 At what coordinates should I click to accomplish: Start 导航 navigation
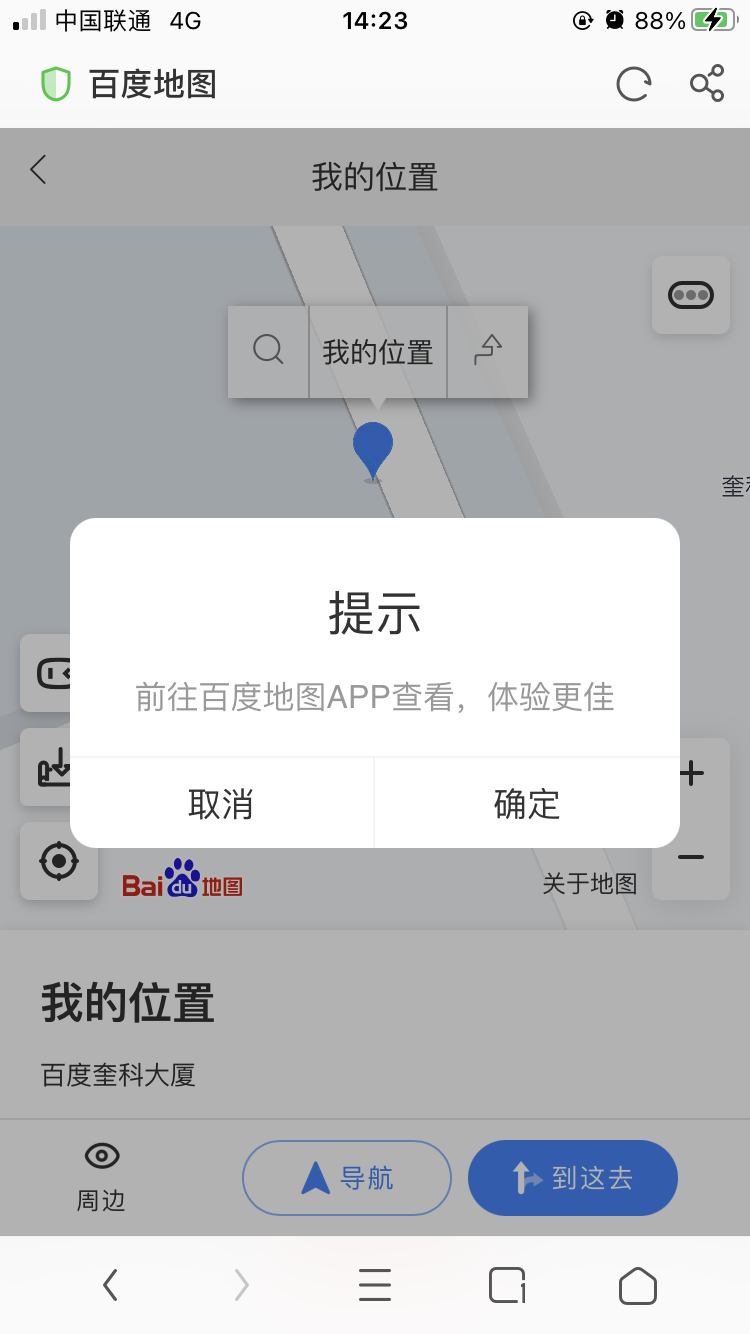347,1178
